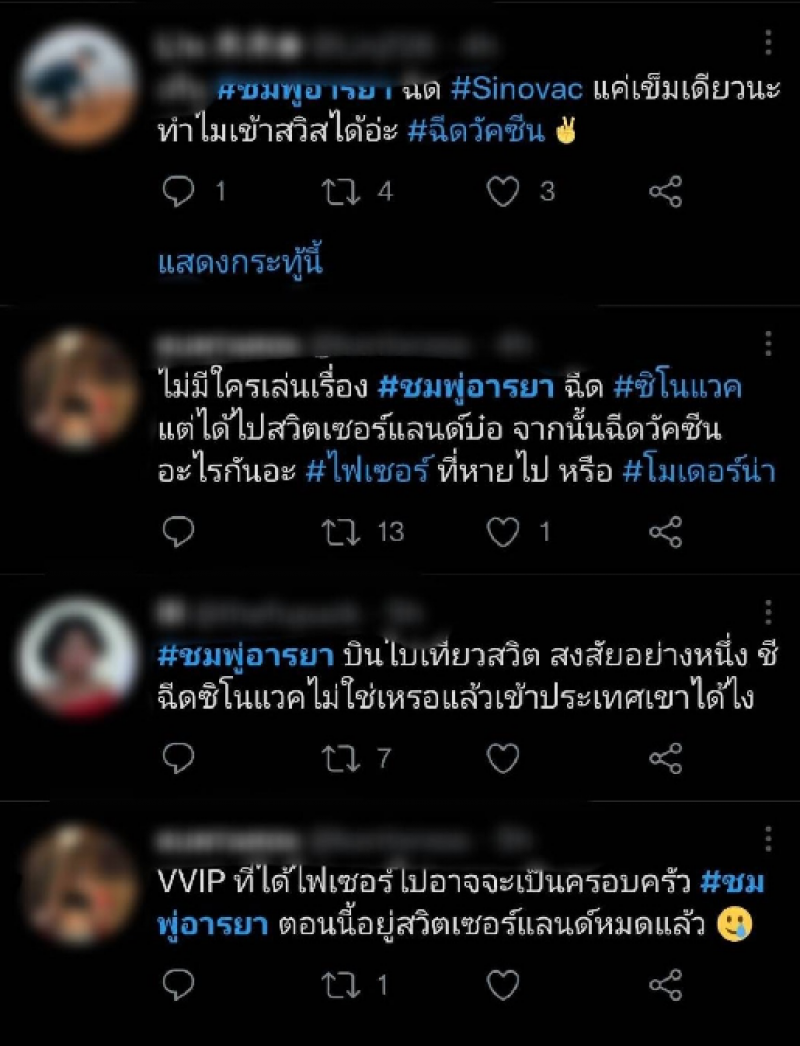Like the tweet mentioning #ไฟเซอร์

pos(504,531)
